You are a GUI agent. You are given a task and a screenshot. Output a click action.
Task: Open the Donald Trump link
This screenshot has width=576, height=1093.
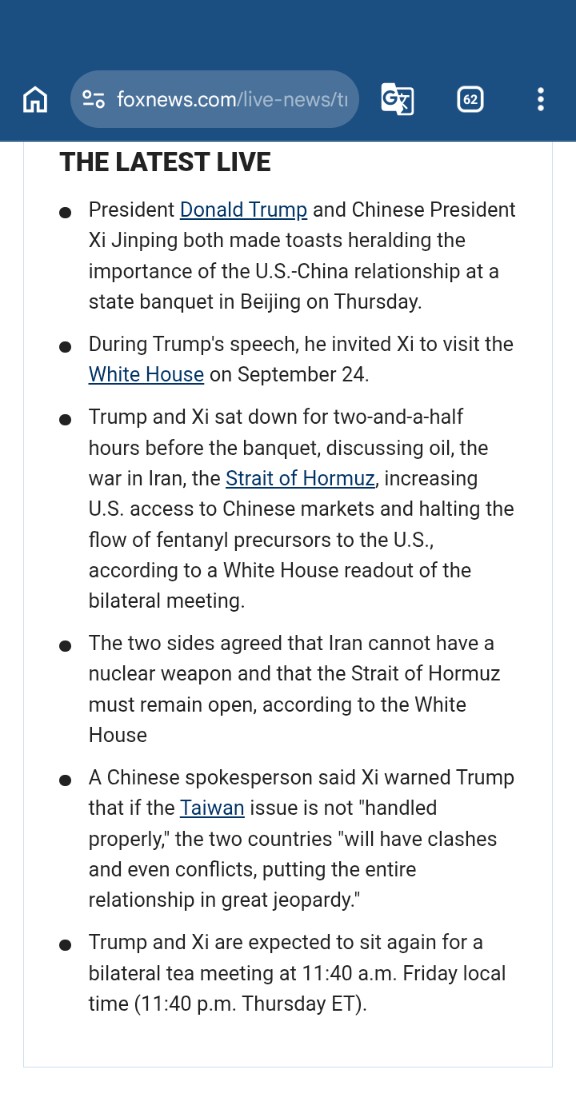pyautogui.click(x=243, y=210)
